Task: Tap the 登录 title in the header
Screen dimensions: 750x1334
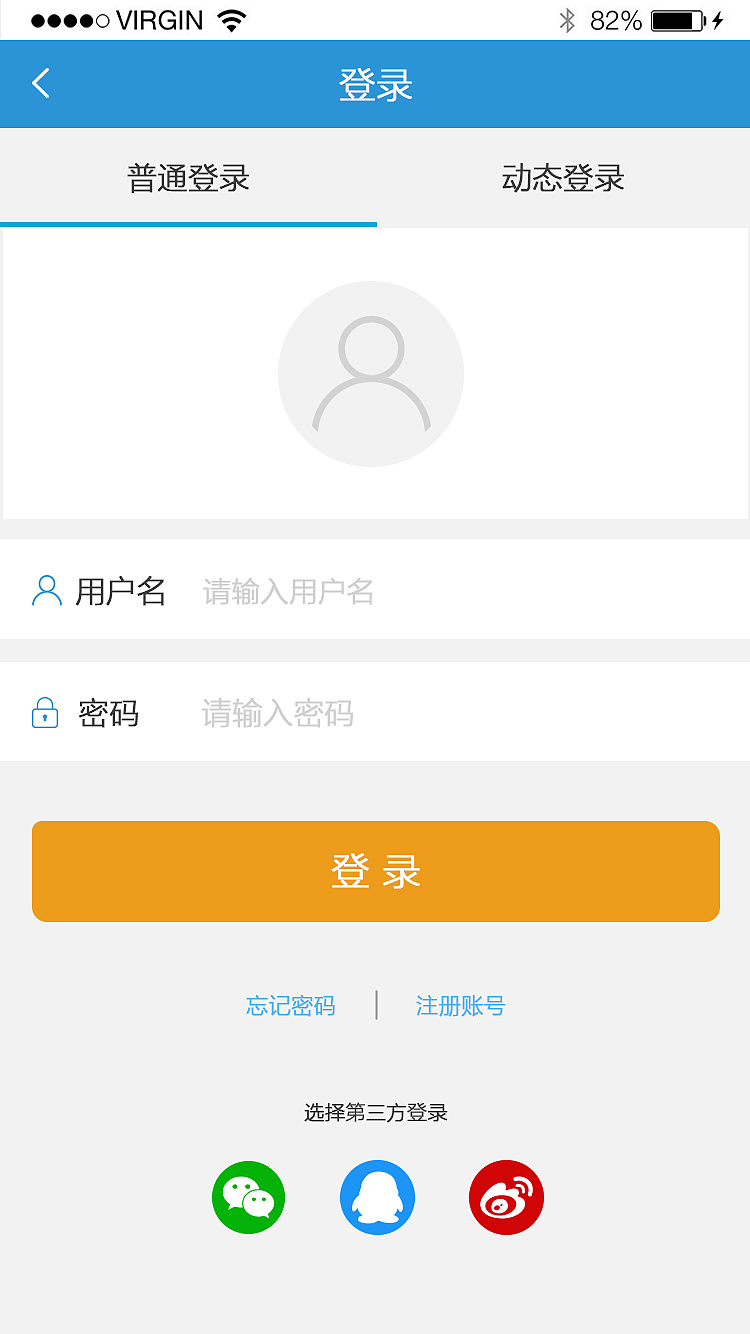Action: pyautogui.click(x=375, y=83)
